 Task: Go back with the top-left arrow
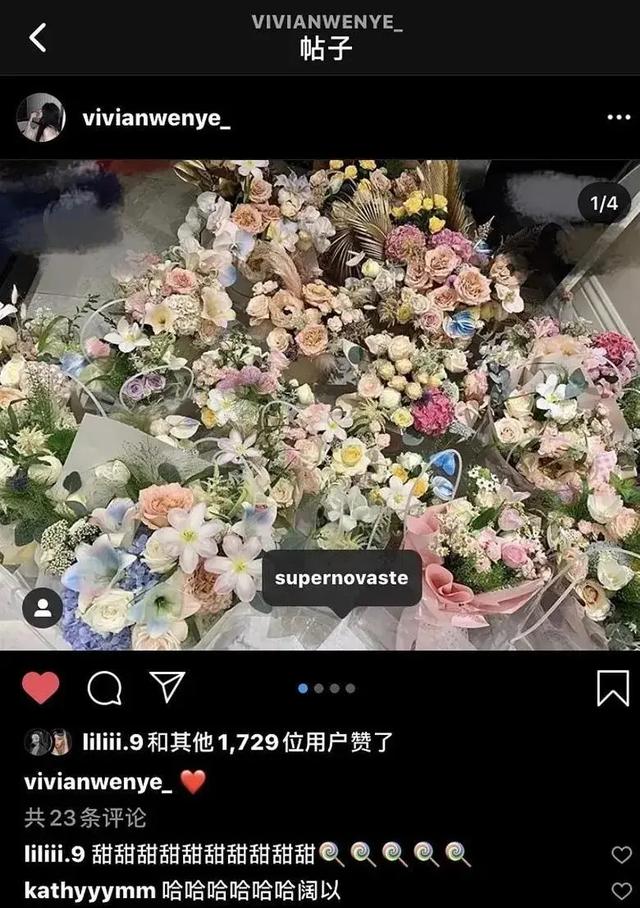[x=38, y=38]
